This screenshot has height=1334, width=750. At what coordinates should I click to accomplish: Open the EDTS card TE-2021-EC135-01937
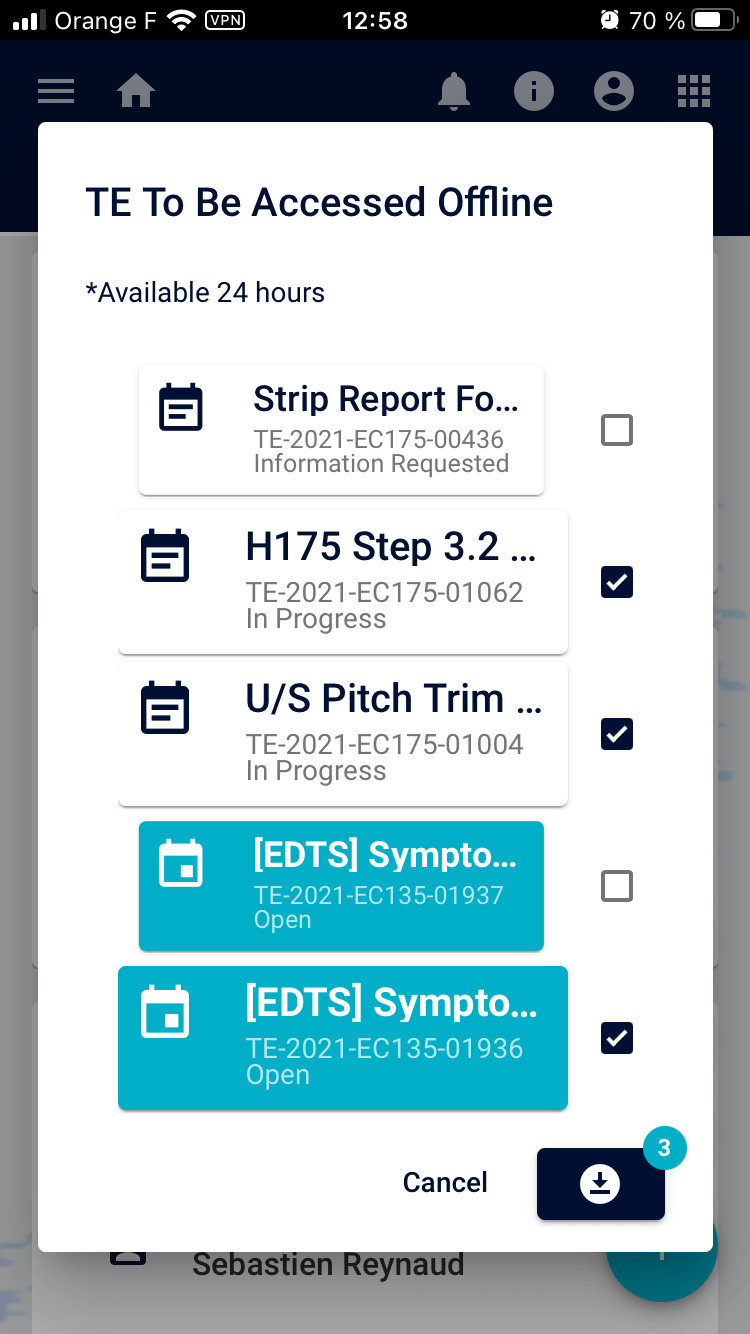pyautogui.click(x=341, y=886)
